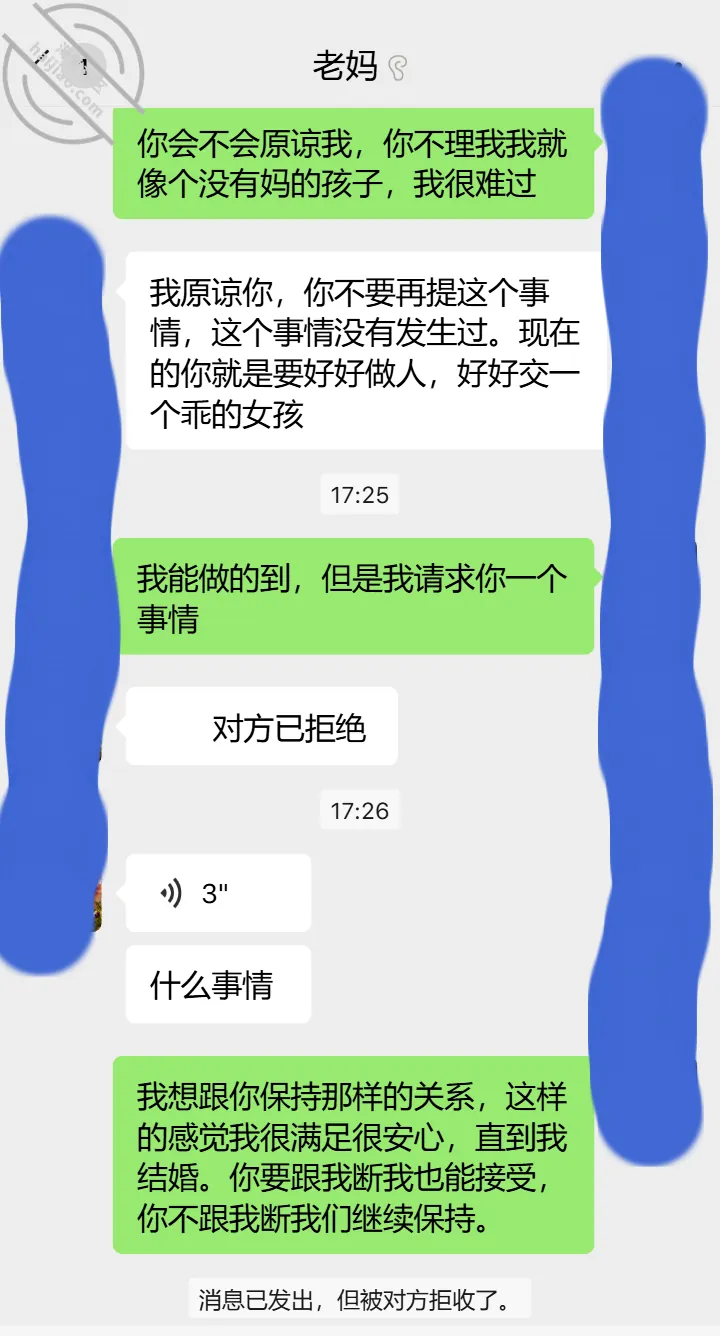This screenshot has height=1336, width=720.
Task: Play the 3-second voice message
Action: coord(218,892)
